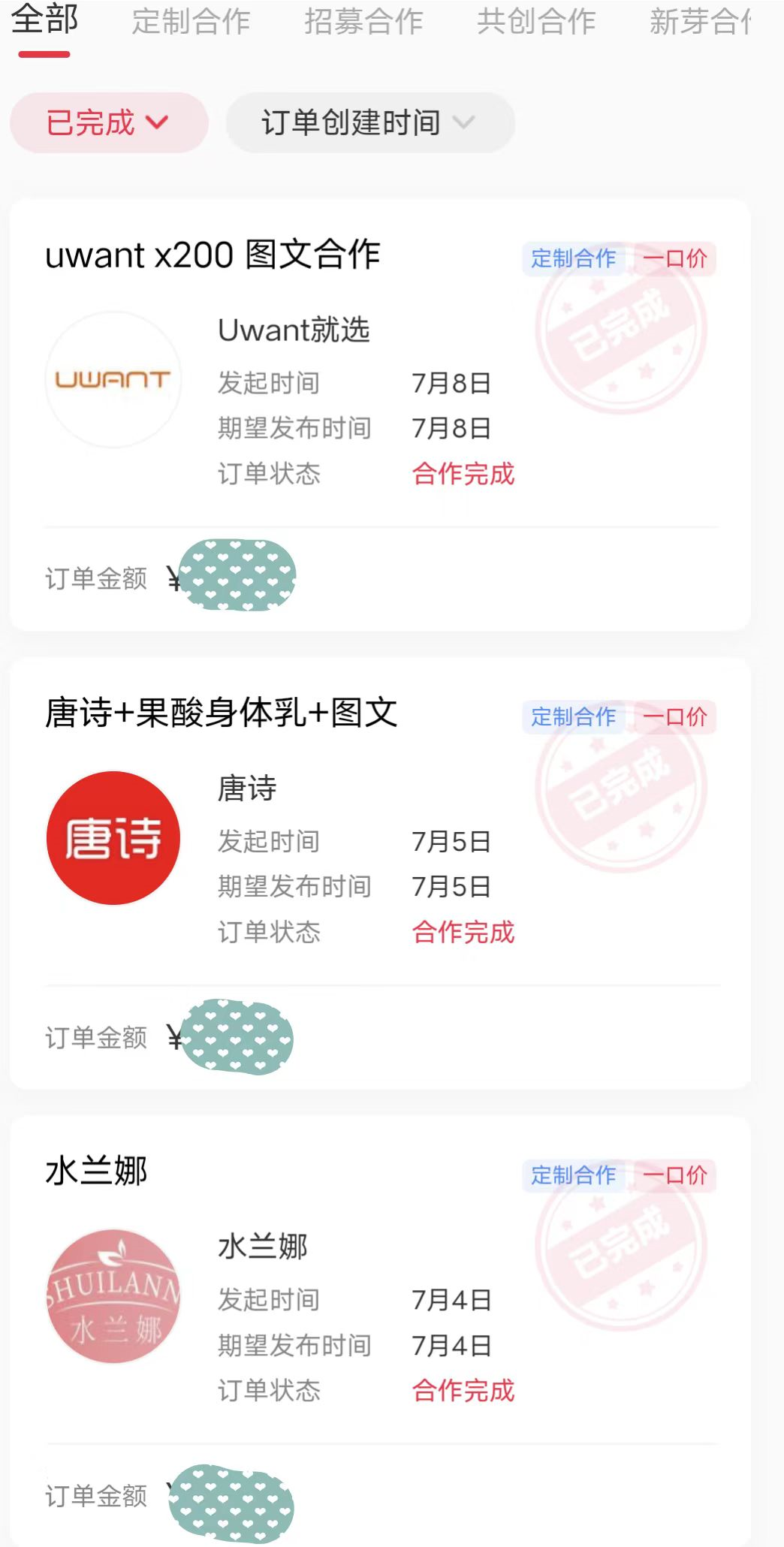The width and height of the screenshot is (784, 1547).
Task: Open the 已完成 status filter dropdown
Action: [x=107, y=123]
